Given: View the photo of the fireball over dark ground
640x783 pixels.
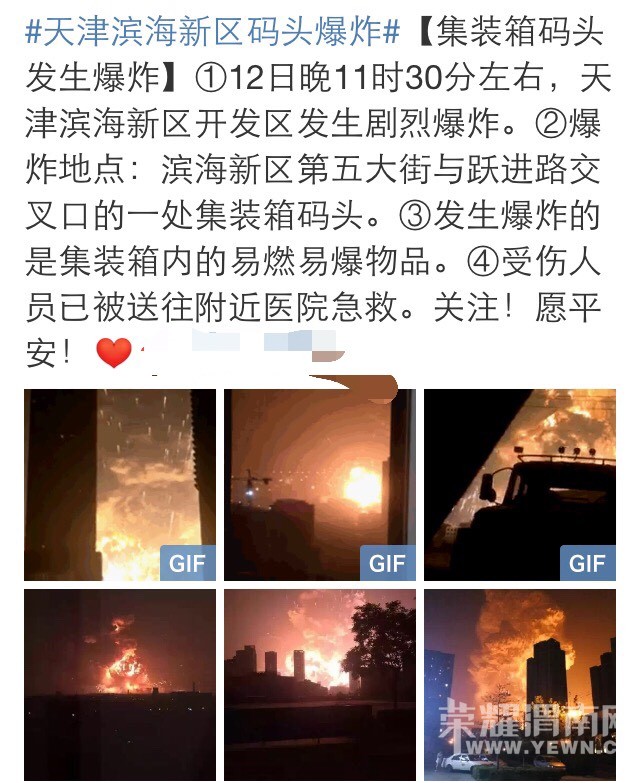Looking at the screenshot, I should (120, 685).
